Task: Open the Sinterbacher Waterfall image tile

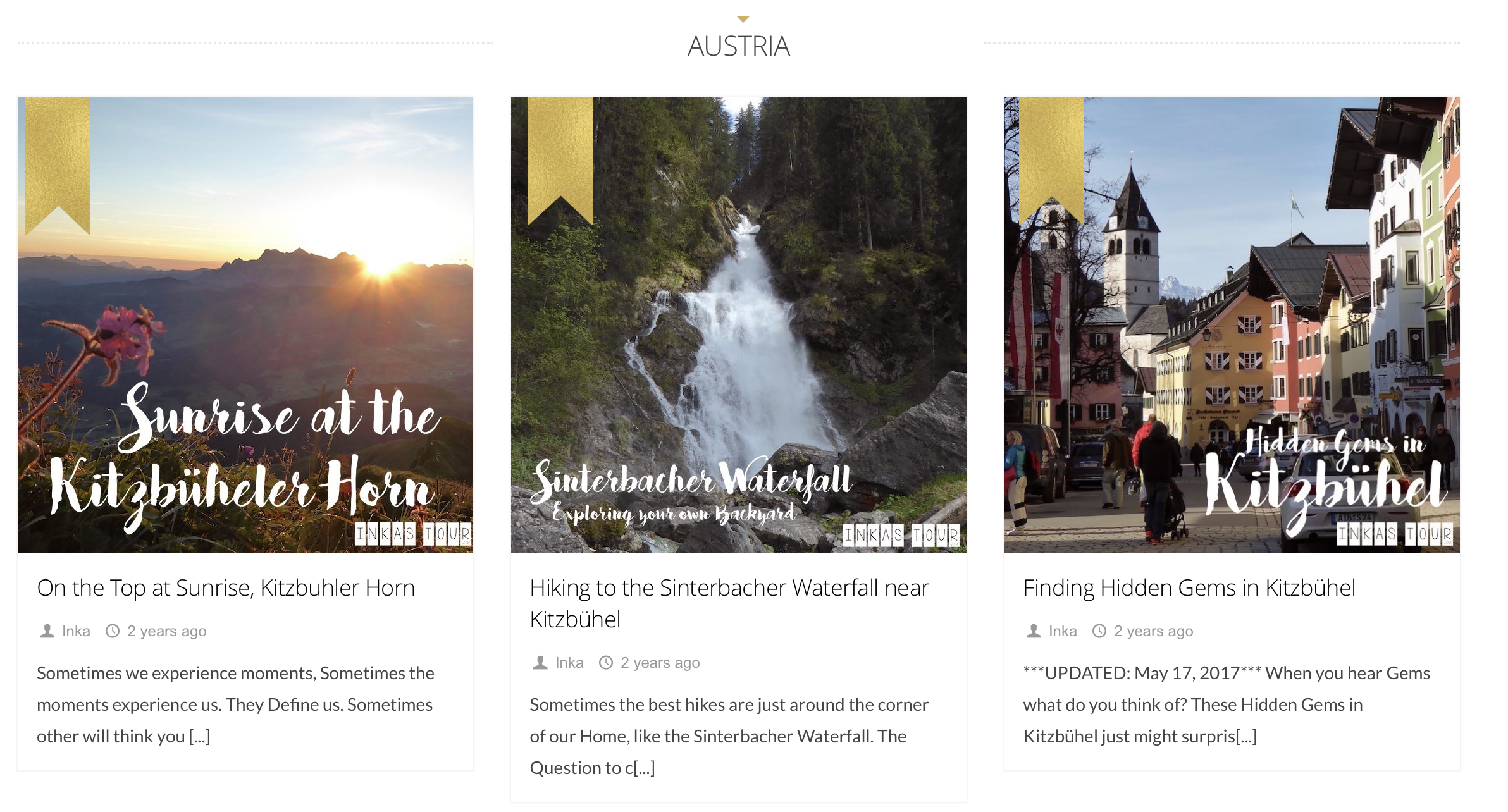Action: point(738,324)
